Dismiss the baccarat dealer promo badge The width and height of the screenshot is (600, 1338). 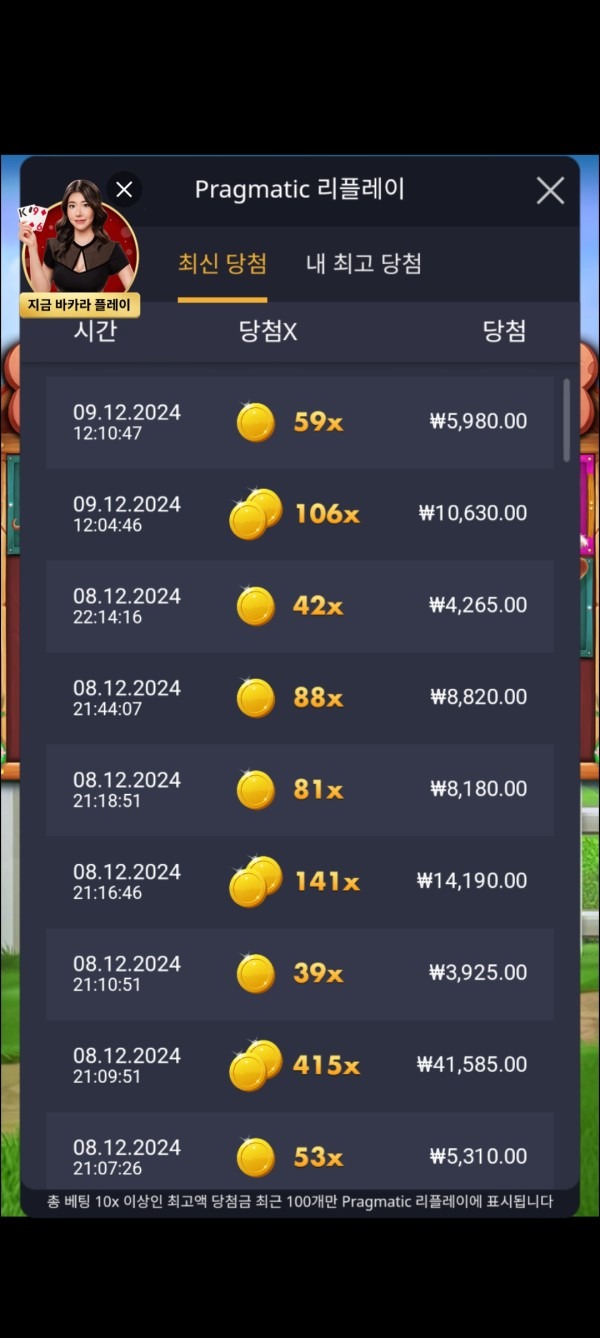pyautogui.click(x=124, y=189)
